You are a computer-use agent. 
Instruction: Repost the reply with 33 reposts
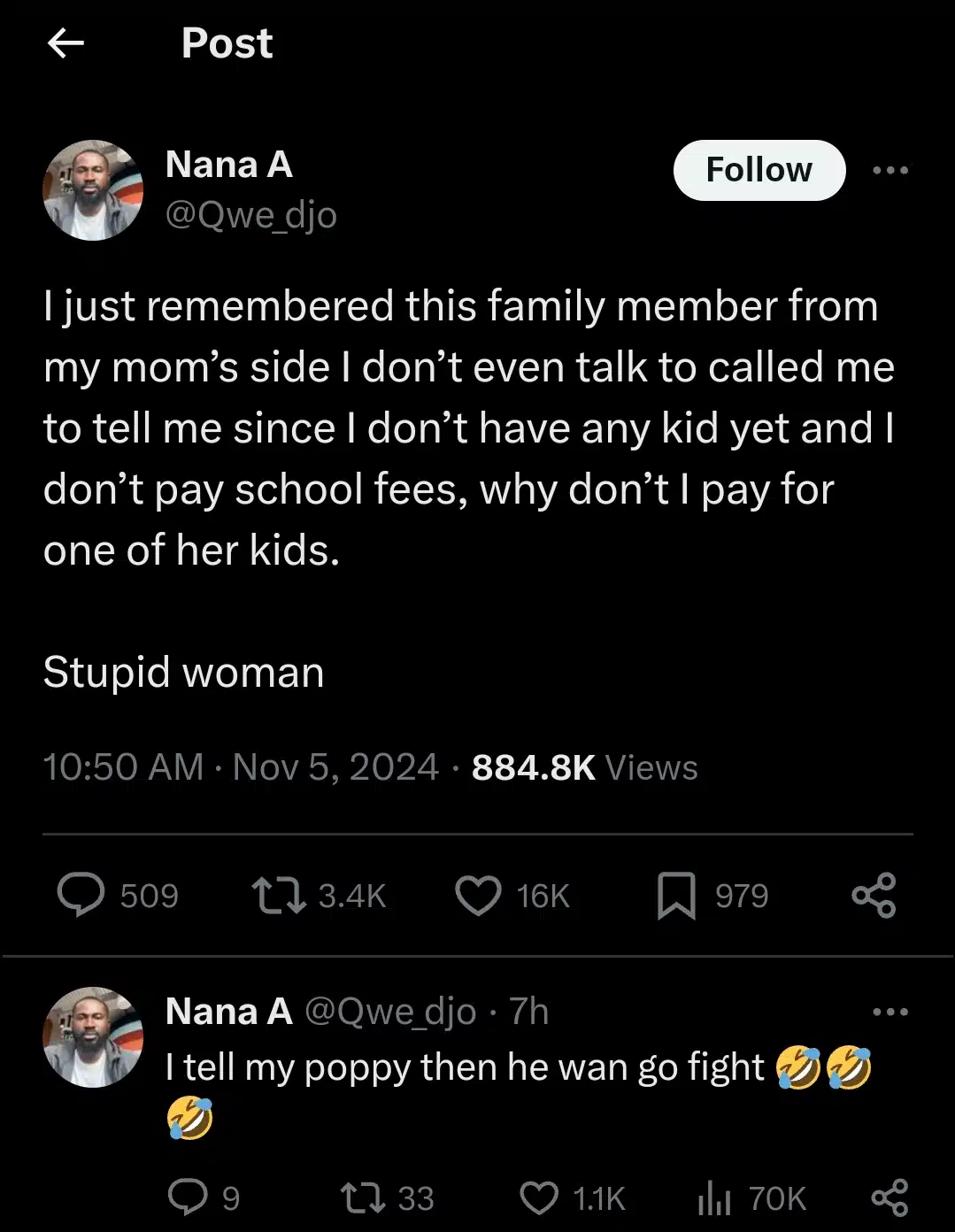click(363, 1198)
